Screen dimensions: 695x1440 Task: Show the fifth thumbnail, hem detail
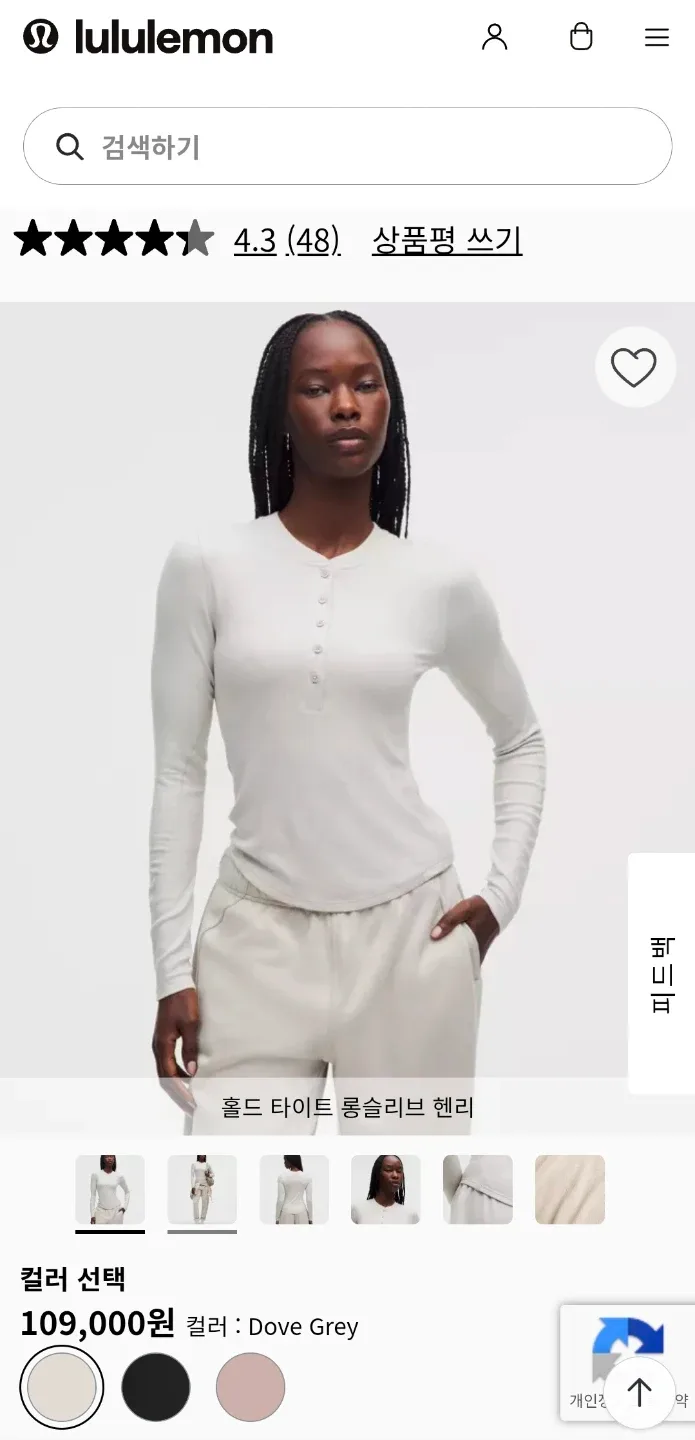coord(478,1190)
